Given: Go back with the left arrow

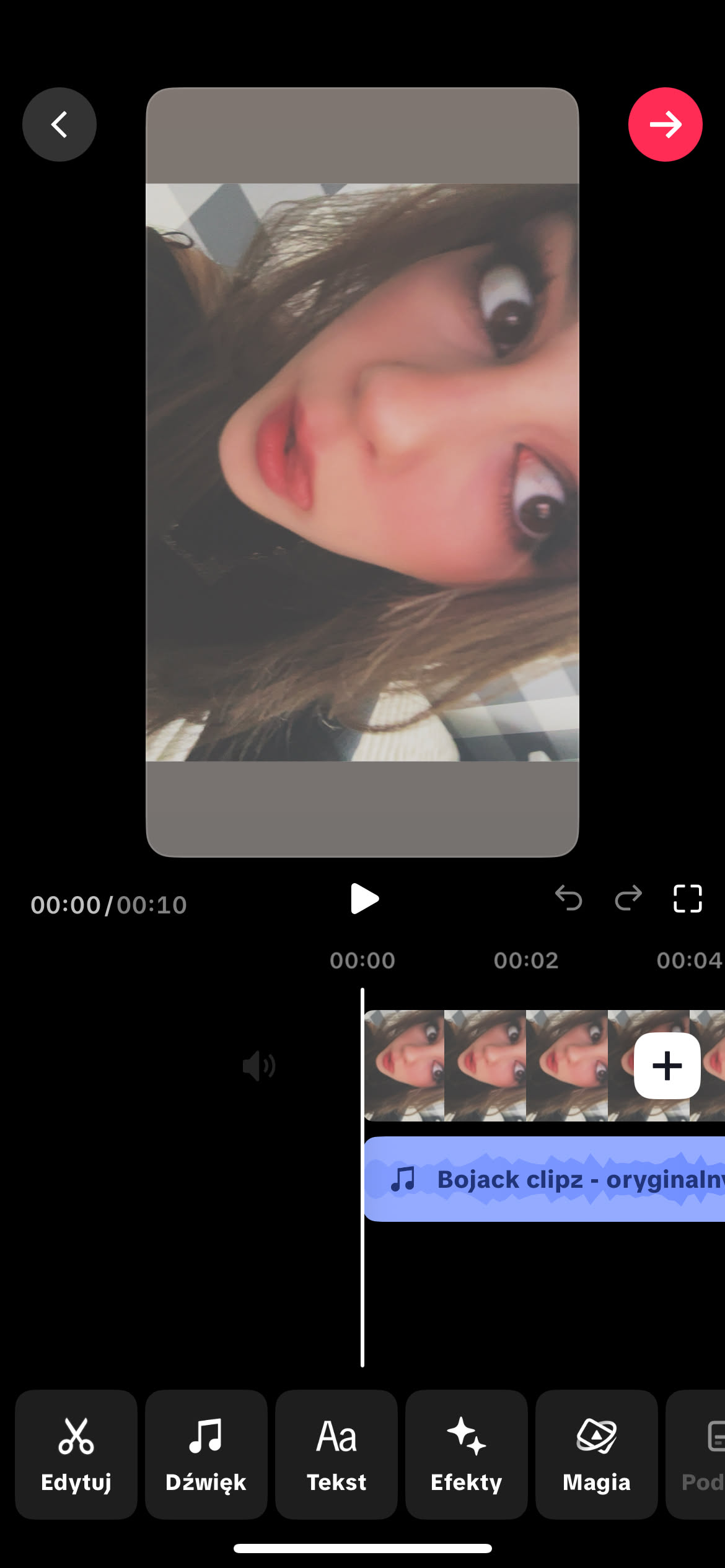Looking at the screenshot, I should [59, 124].
